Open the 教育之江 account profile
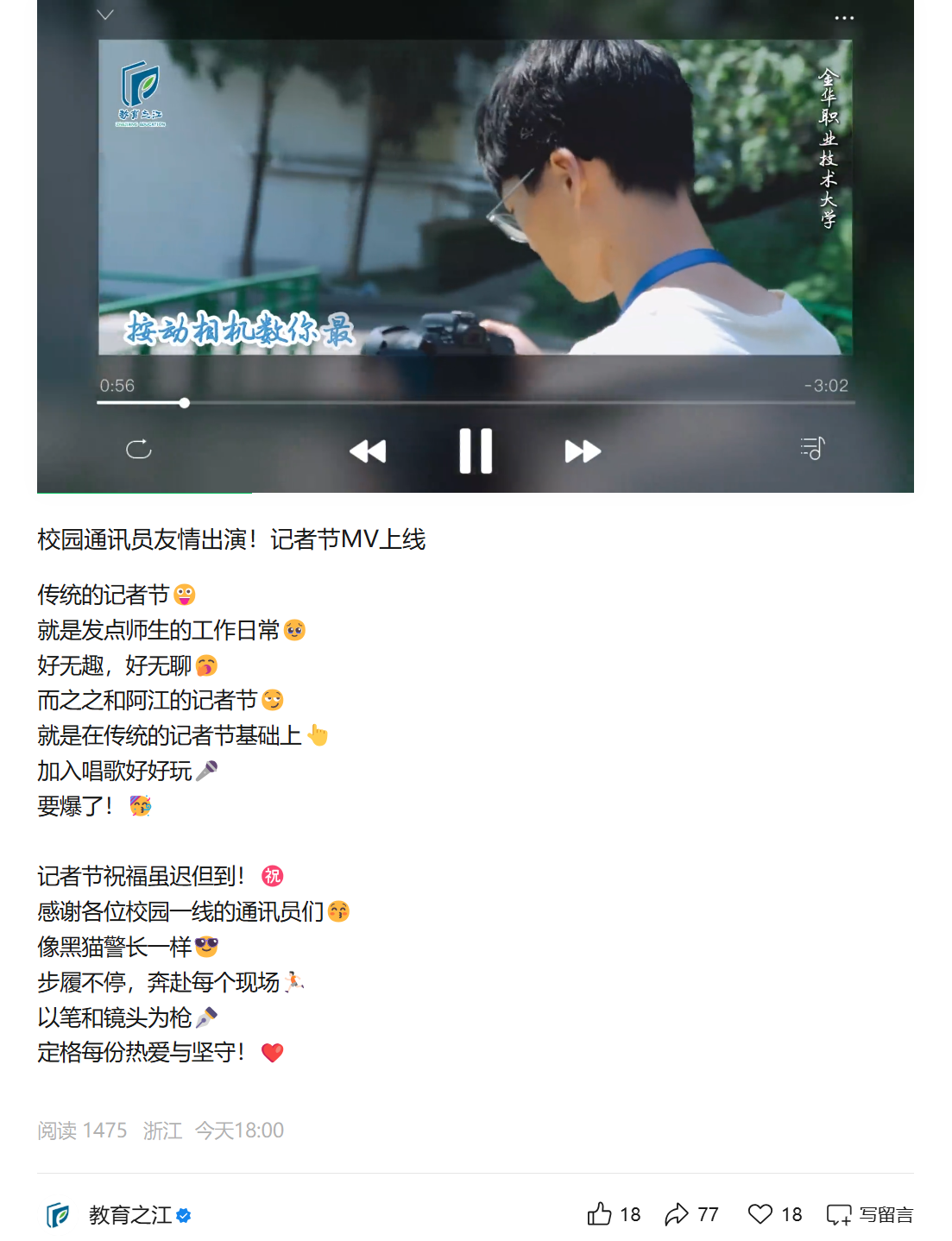 pos(129,1215)
